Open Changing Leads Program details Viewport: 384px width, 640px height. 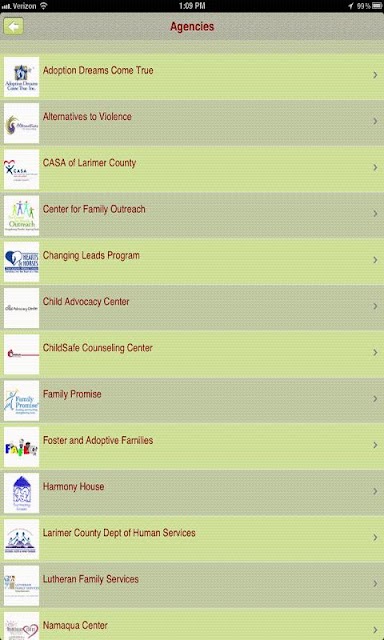point(192,262)
